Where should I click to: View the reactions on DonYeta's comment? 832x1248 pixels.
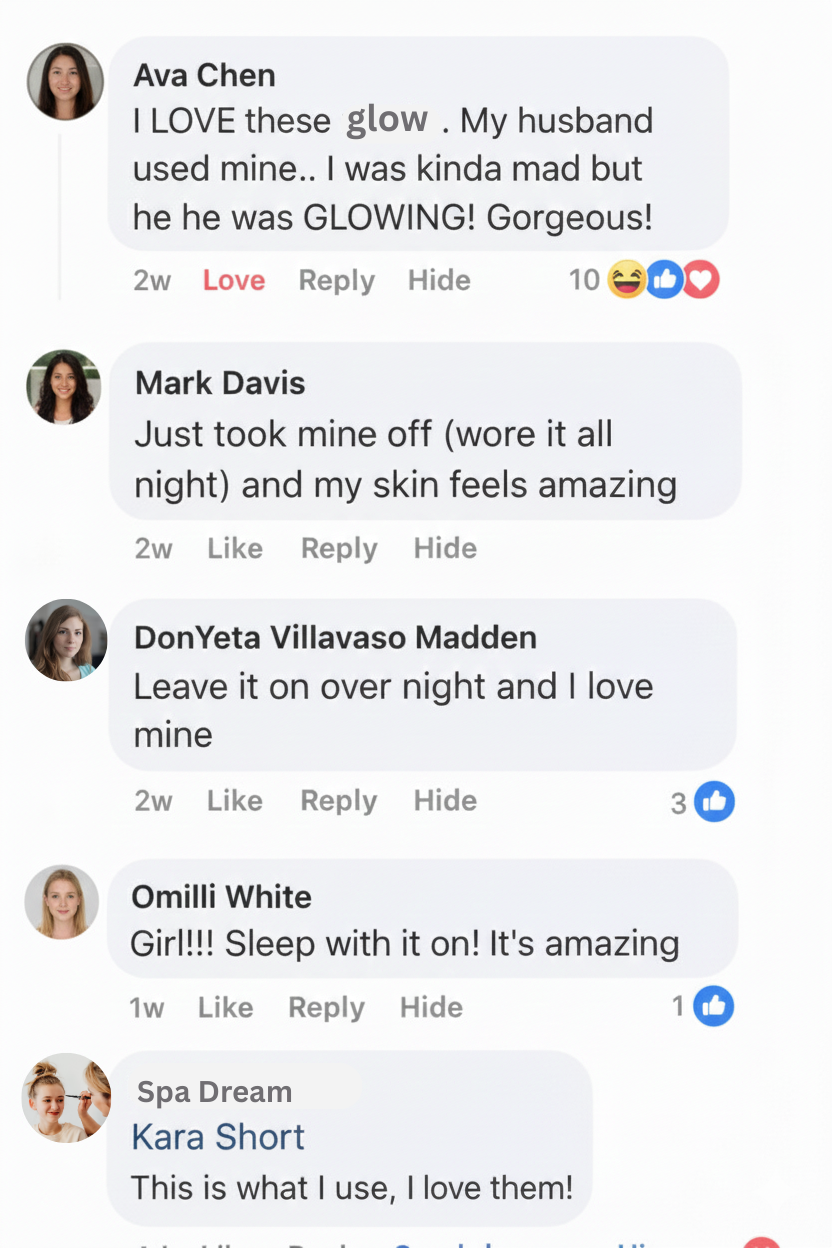(703, 802)
